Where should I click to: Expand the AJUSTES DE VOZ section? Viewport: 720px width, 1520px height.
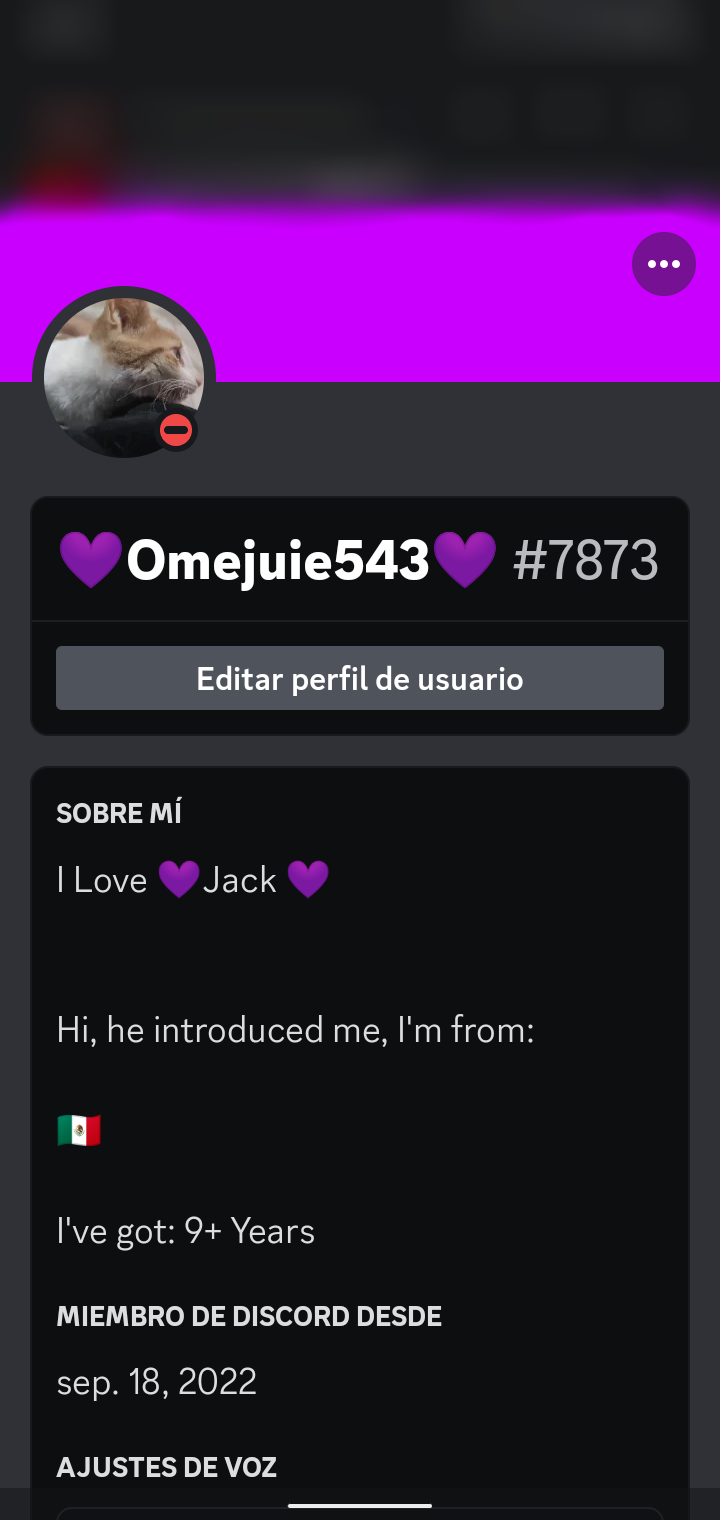pyautogui.click(x=166, y=1467)
